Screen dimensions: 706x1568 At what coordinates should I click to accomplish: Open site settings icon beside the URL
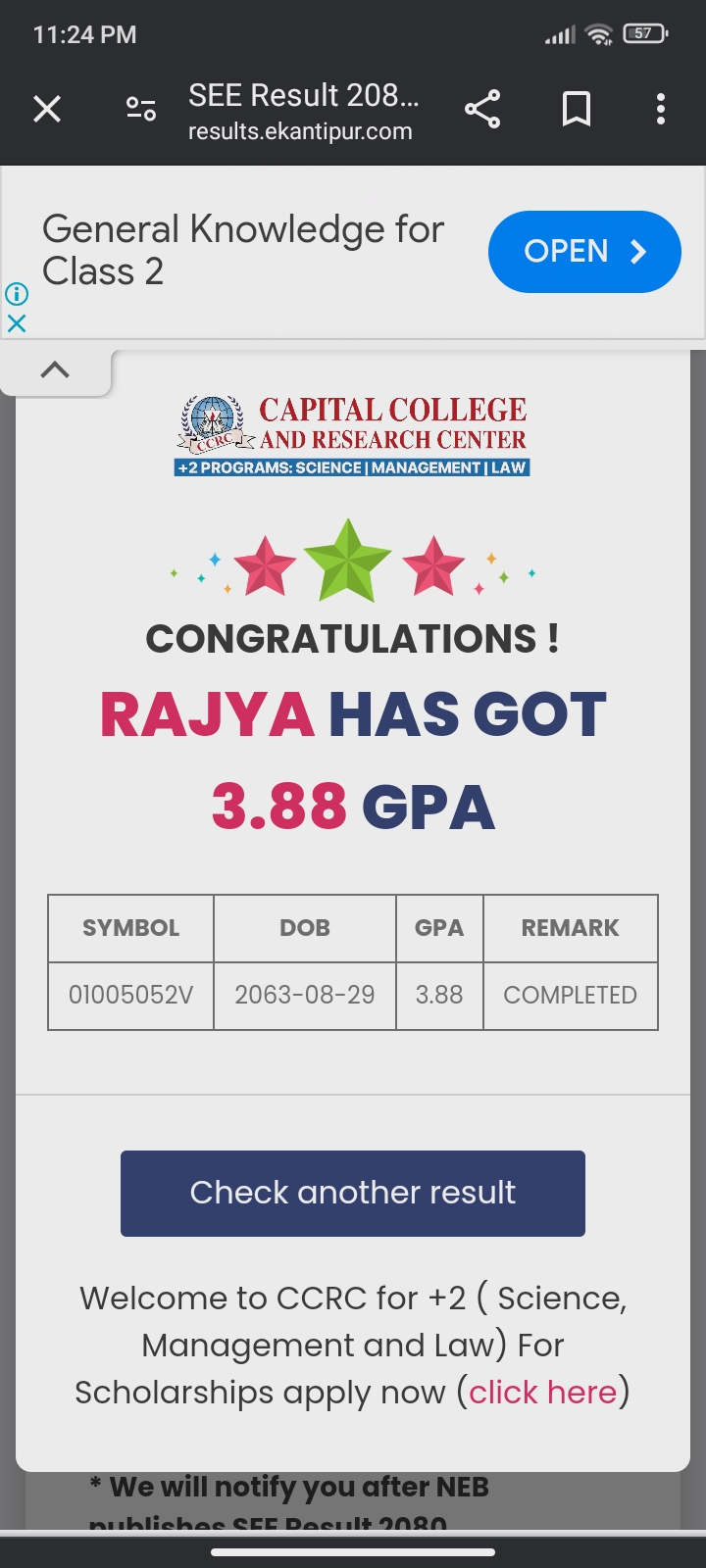(x=141, y=109)
